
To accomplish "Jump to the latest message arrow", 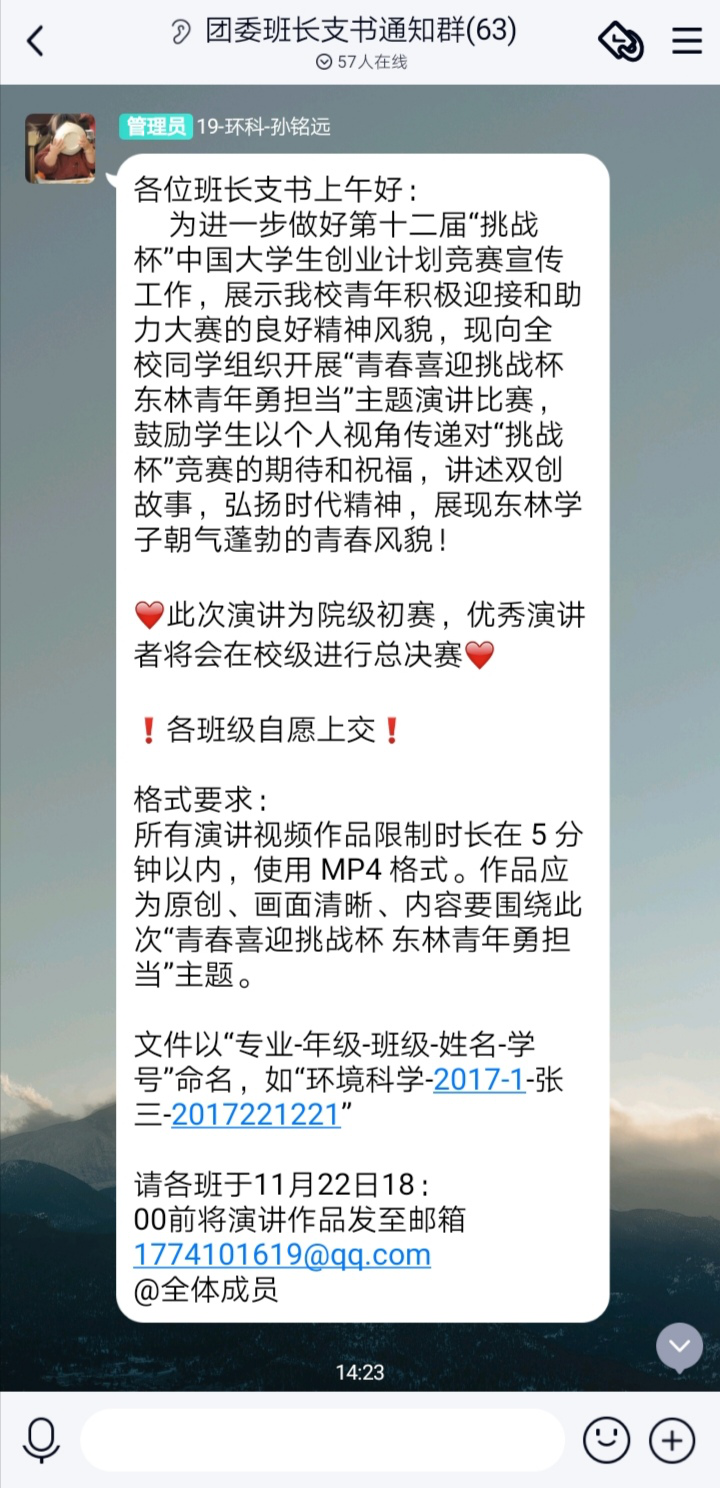I will (x=679, y=1346).
